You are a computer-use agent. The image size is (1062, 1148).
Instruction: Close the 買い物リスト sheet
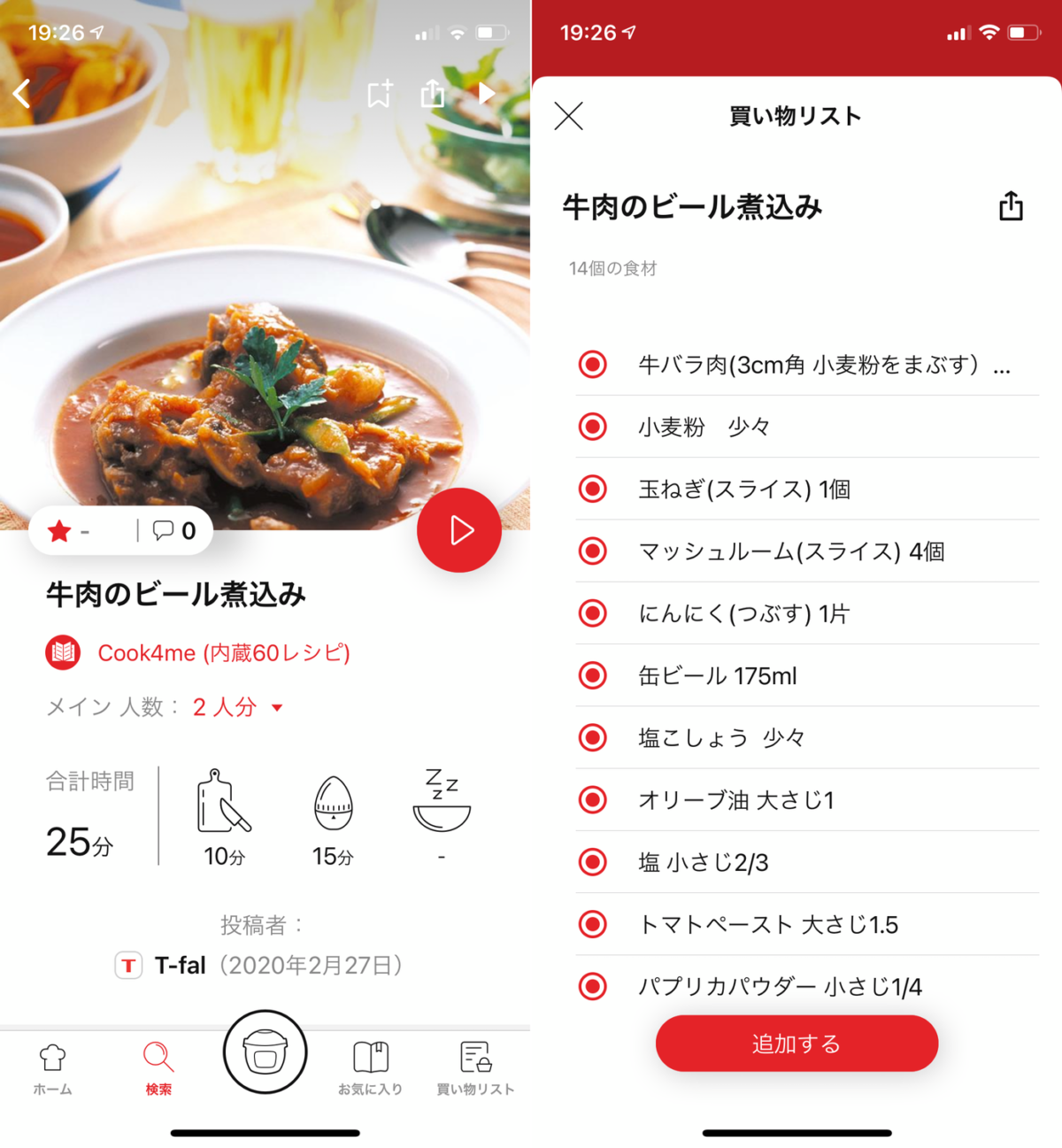click(569, 116)
